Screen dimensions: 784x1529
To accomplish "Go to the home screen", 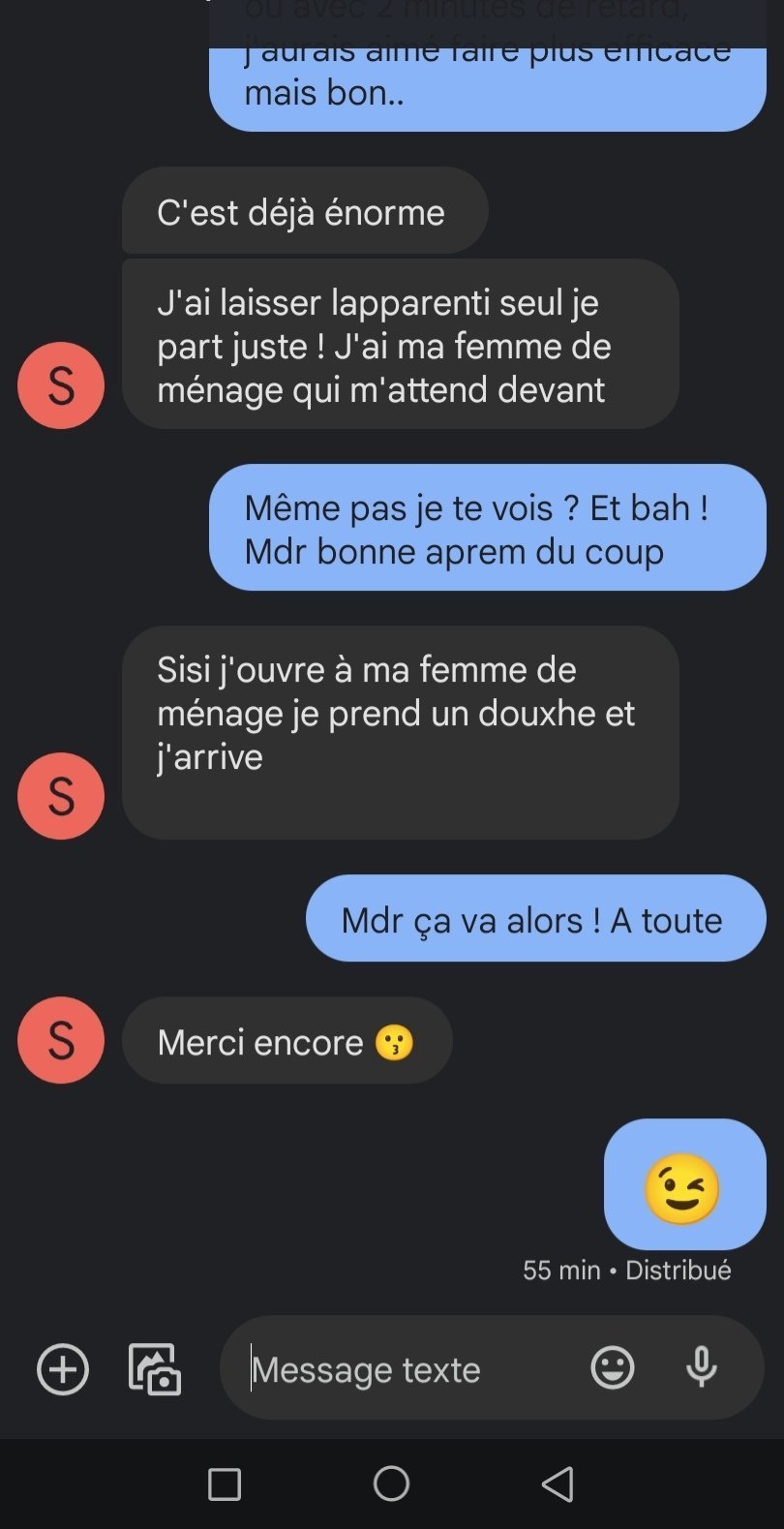I will 391,1483.
